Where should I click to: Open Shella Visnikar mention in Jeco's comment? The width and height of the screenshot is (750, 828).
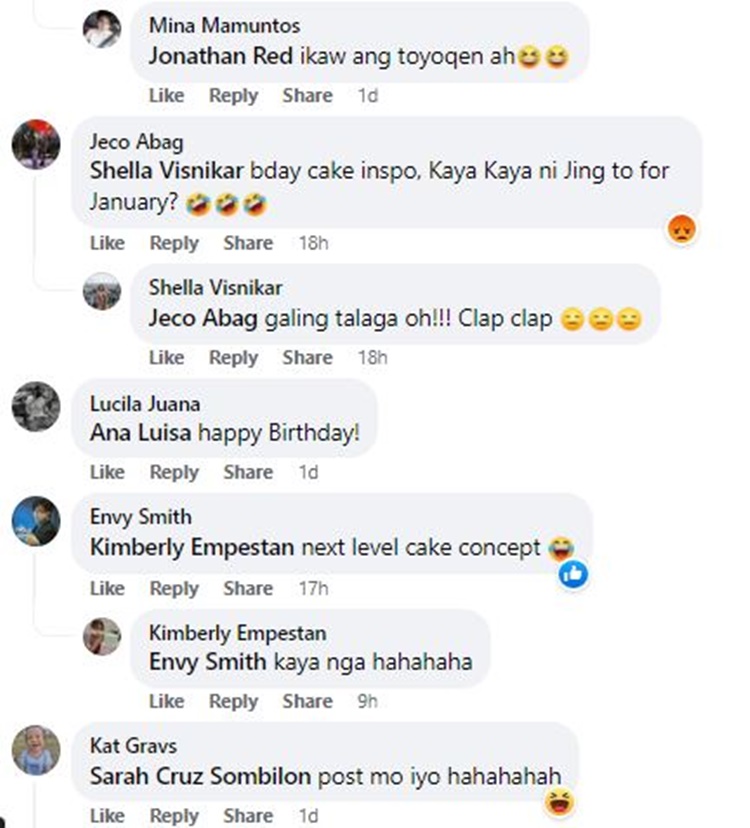coord(166,171)
